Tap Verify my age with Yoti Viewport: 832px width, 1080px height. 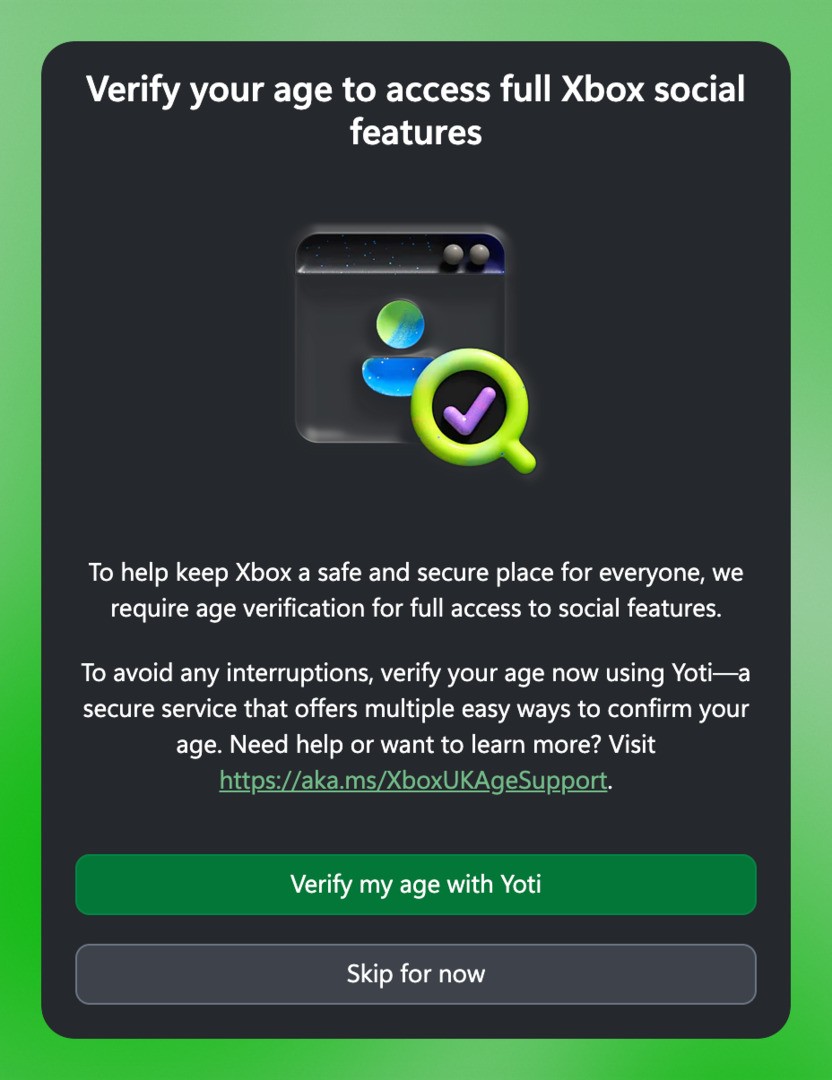click(x=415, y=884)
